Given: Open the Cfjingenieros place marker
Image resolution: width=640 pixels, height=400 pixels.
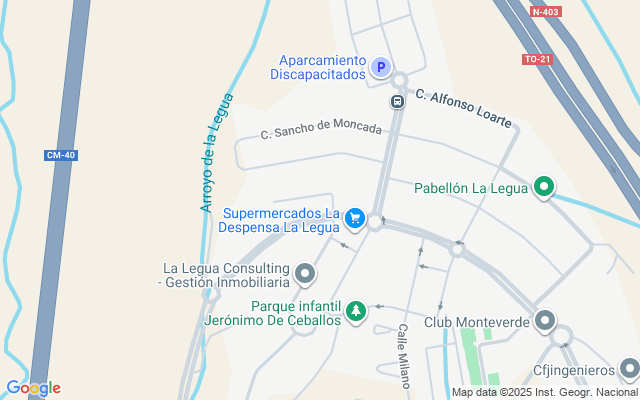Looking at the screenshot, I should (628, 370).
